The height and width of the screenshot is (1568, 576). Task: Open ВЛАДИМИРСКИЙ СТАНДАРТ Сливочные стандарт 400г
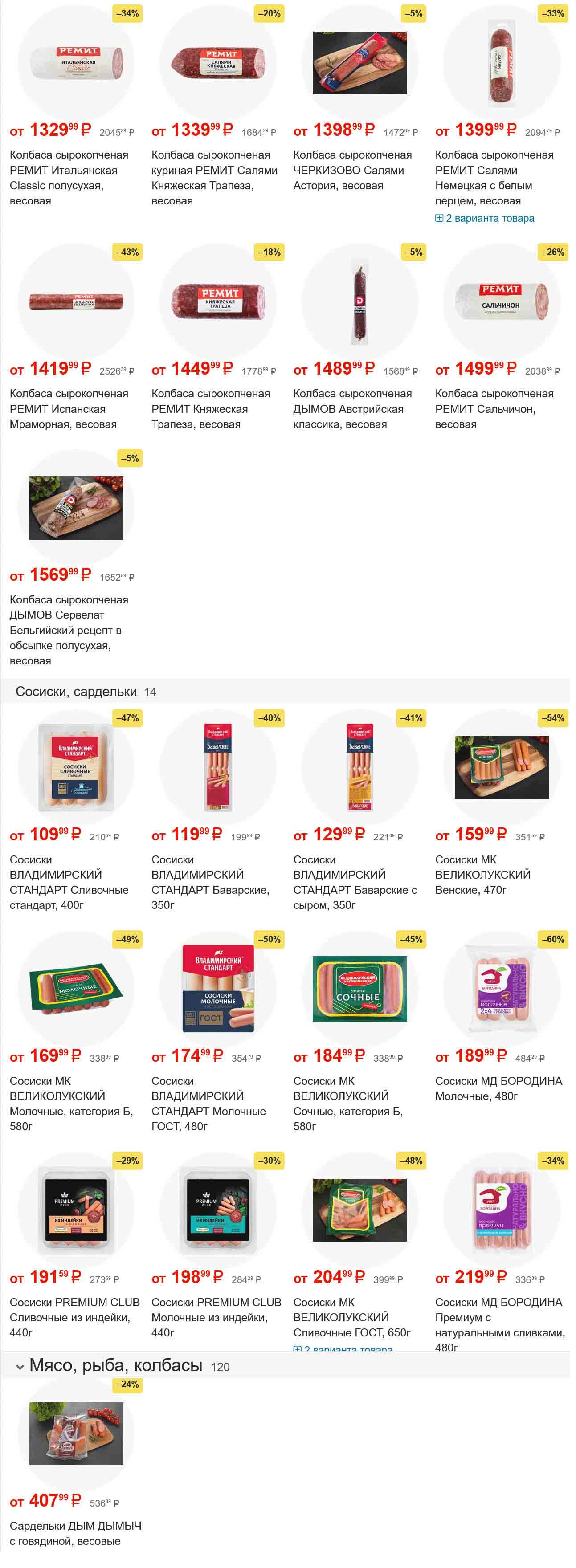pyautogui.click(x=68, y=882)
